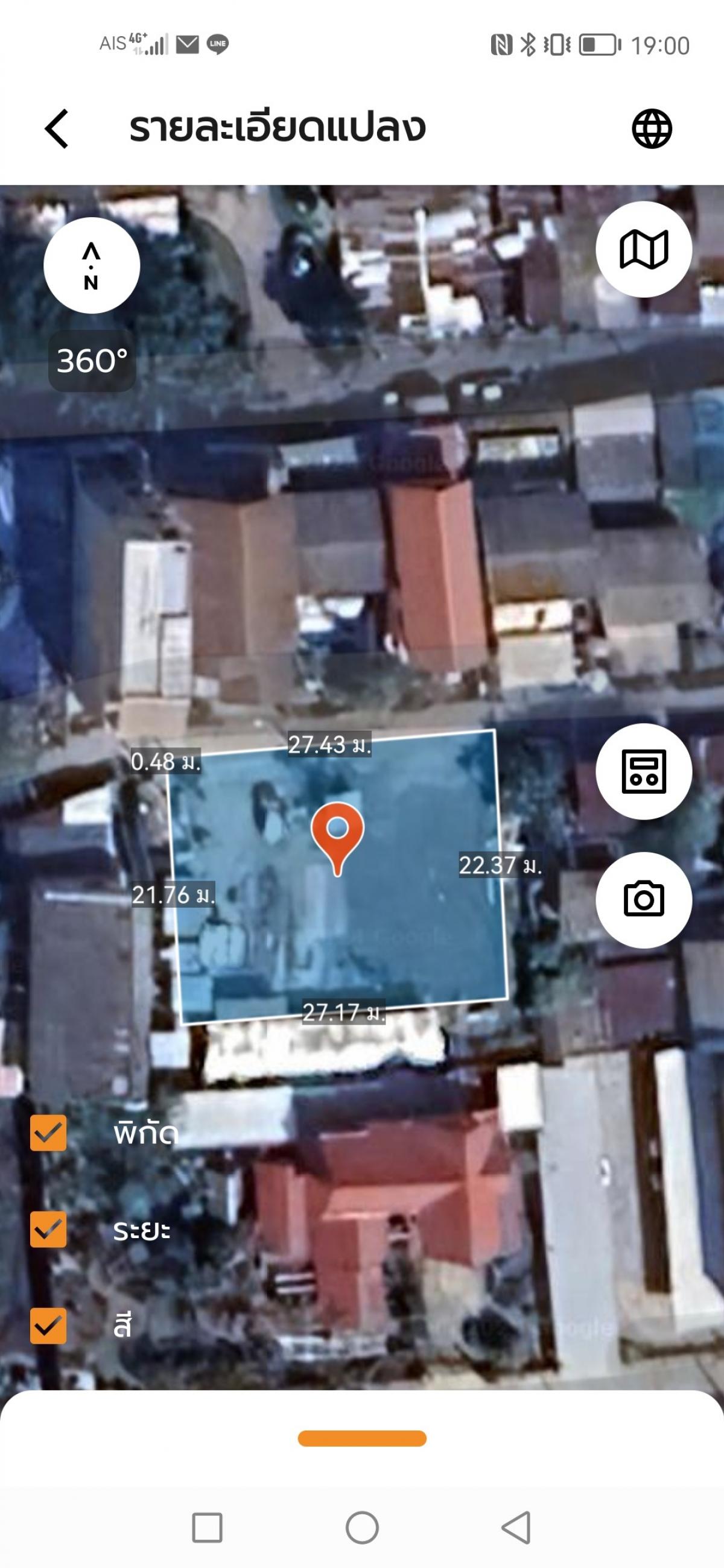This screenshot has width=724, height=1568.
Task: Uncheck the พิกัด checkbox
Action: click(49, 1133)
